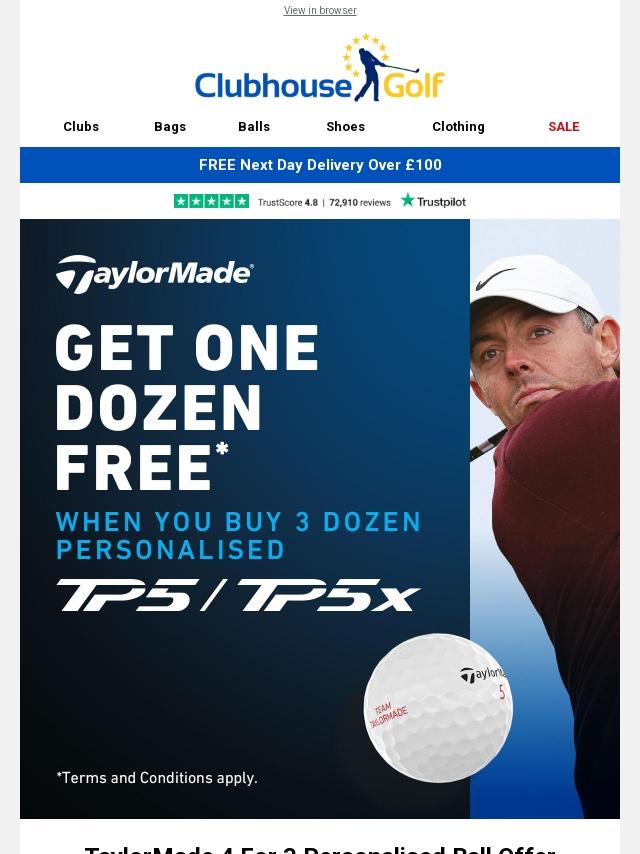Browse the Shoes category
Screen dimensions: 640x854
tap(345, 127)
